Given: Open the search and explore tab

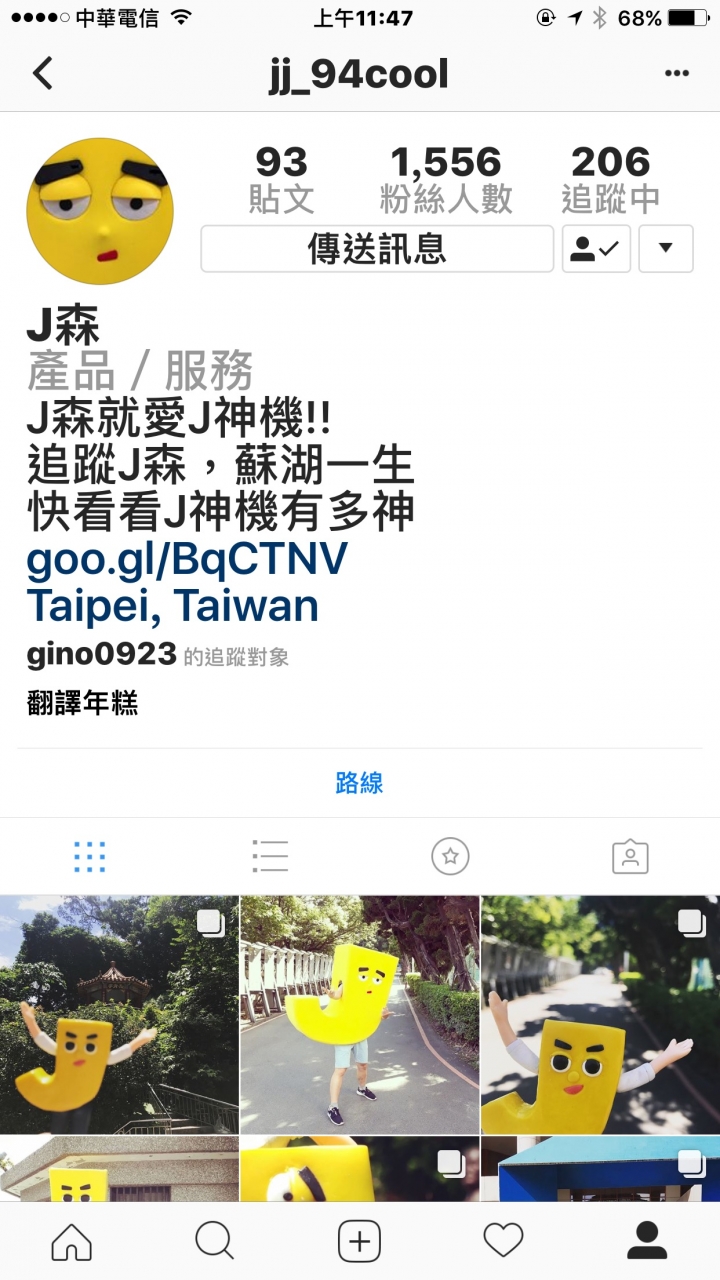Looking at the screenshot, I should point(214,1241).
